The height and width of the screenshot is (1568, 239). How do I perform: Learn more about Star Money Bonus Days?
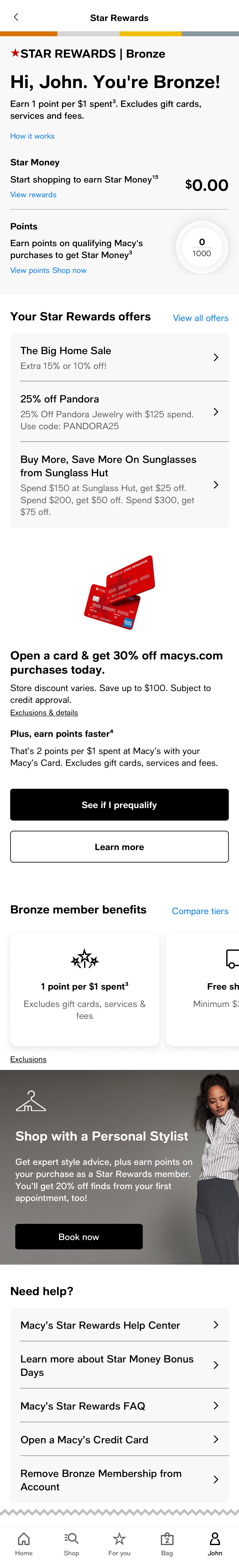[x=119, y=1365]
